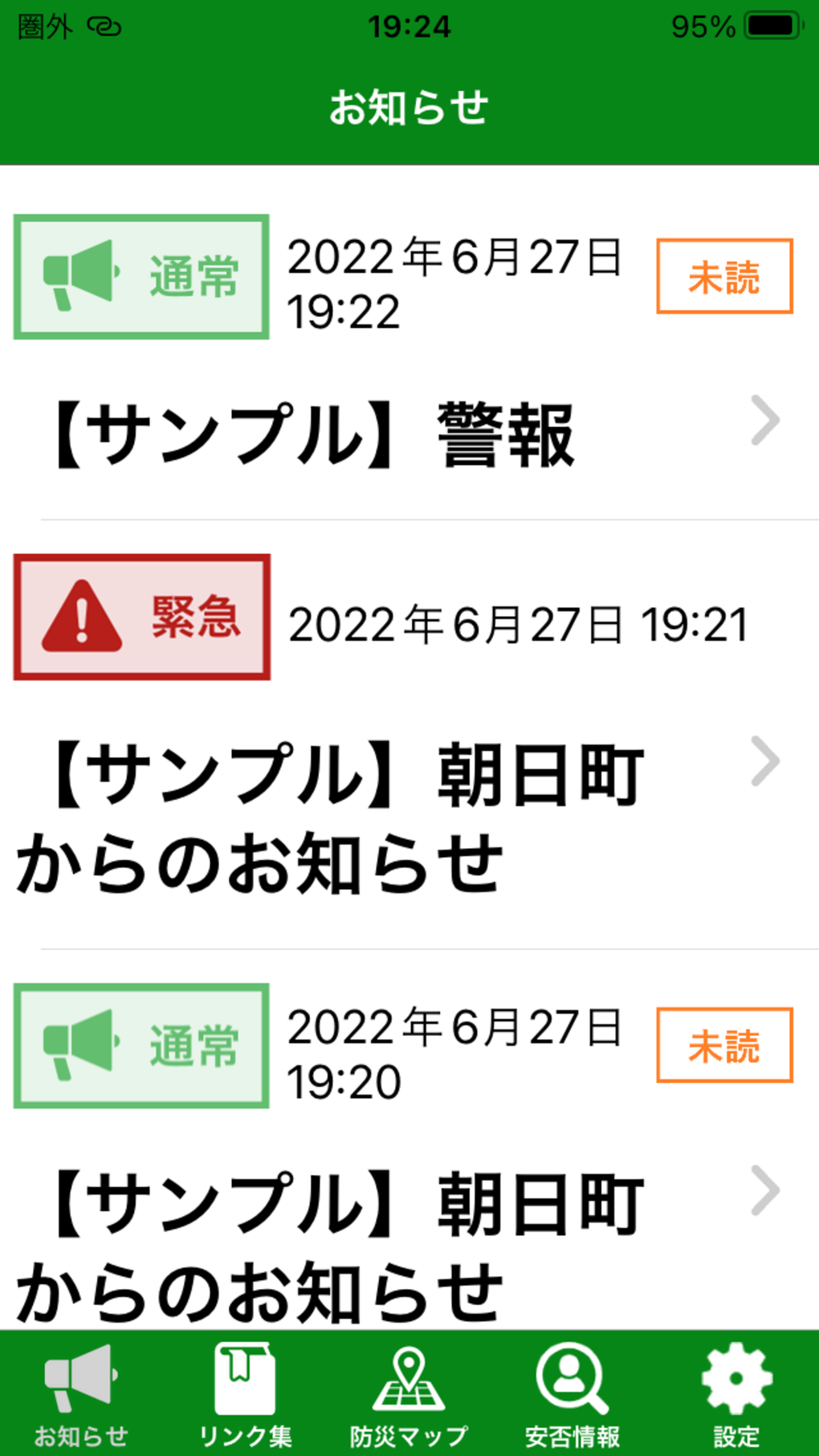Viewport: 819px width, 1456px height.
Task: Switch to the リンク集 tab
Action: point(245,1393)
